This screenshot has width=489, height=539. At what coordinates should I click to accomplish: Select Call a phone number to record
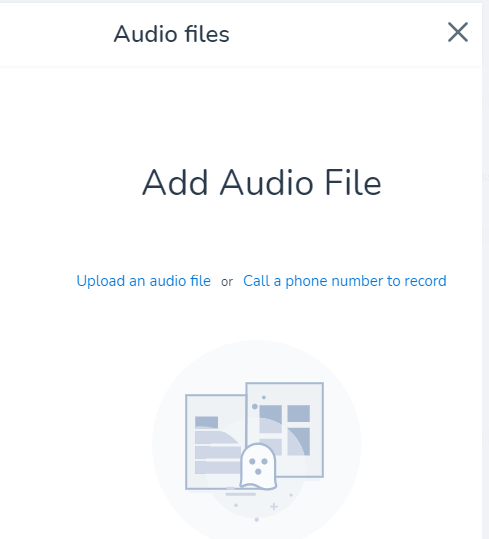coord(345,281)
